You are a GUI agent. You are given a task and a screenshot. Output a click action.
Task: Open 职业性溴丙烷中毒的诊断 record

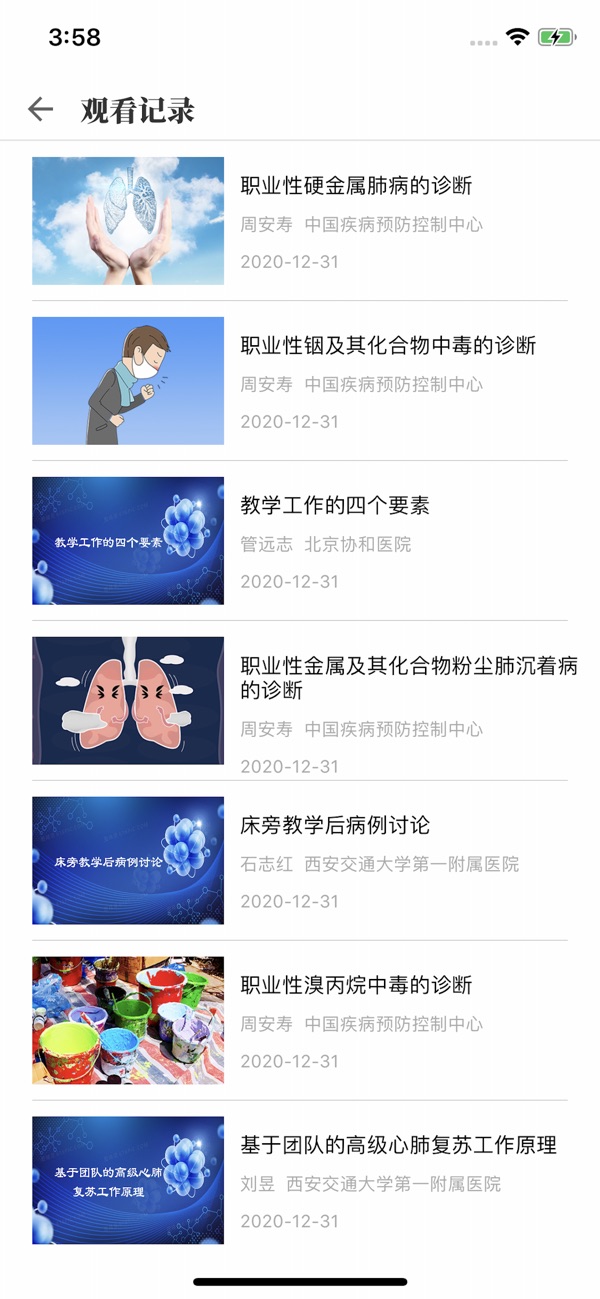coord(356,986)
